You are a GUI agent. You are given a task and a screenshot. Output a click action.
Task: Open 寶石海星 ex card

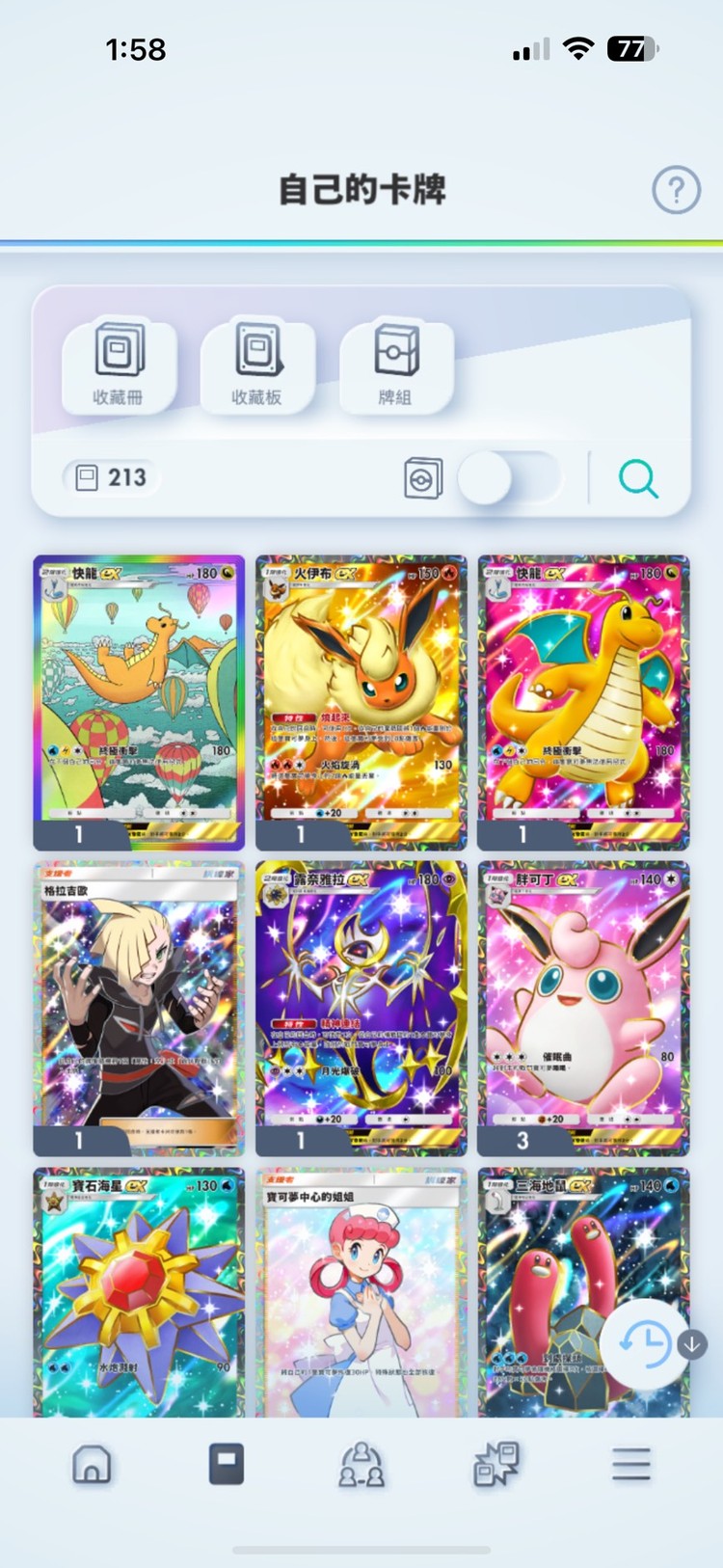coord(139,1292)
